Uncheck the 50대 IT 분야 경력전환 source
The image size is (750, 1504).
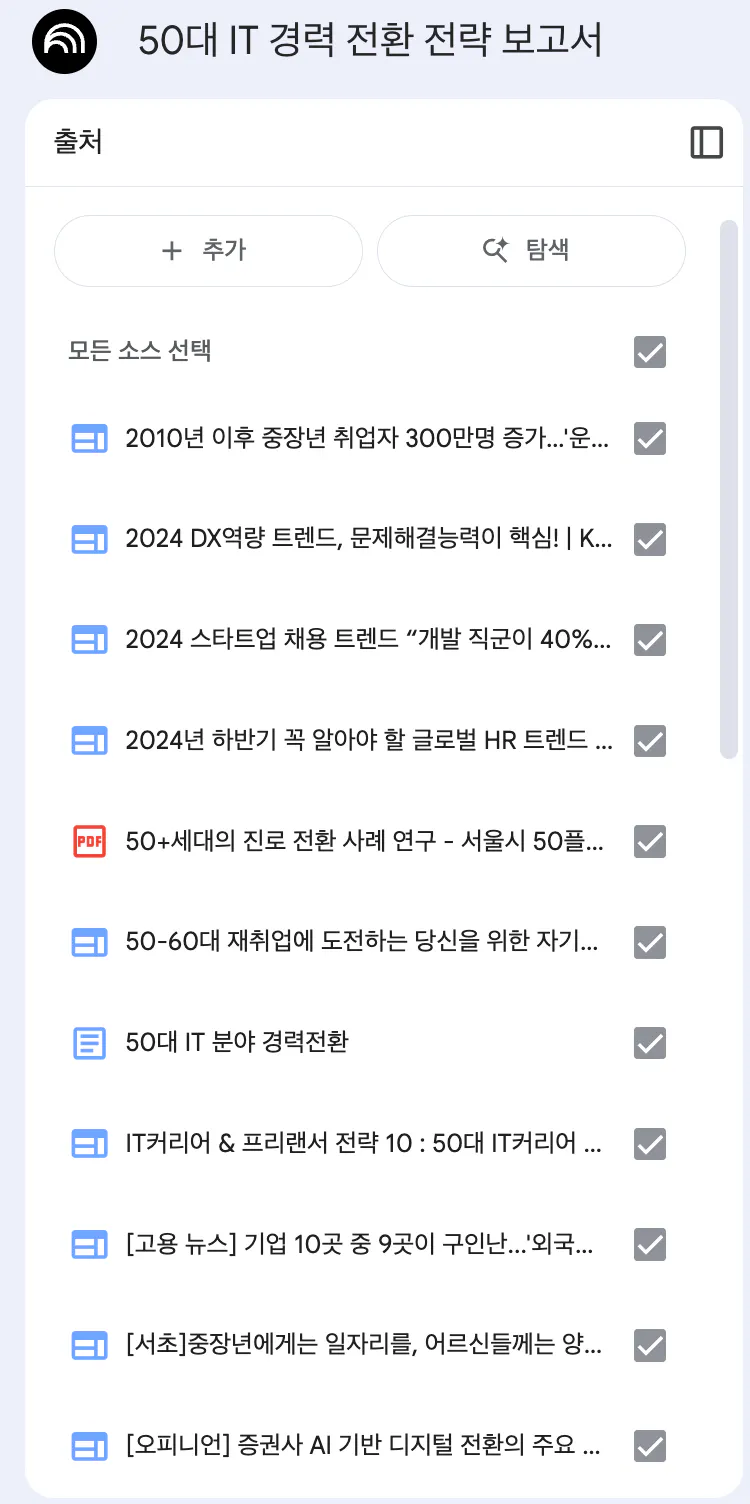pyautogui.click(x=649, y=1043)
